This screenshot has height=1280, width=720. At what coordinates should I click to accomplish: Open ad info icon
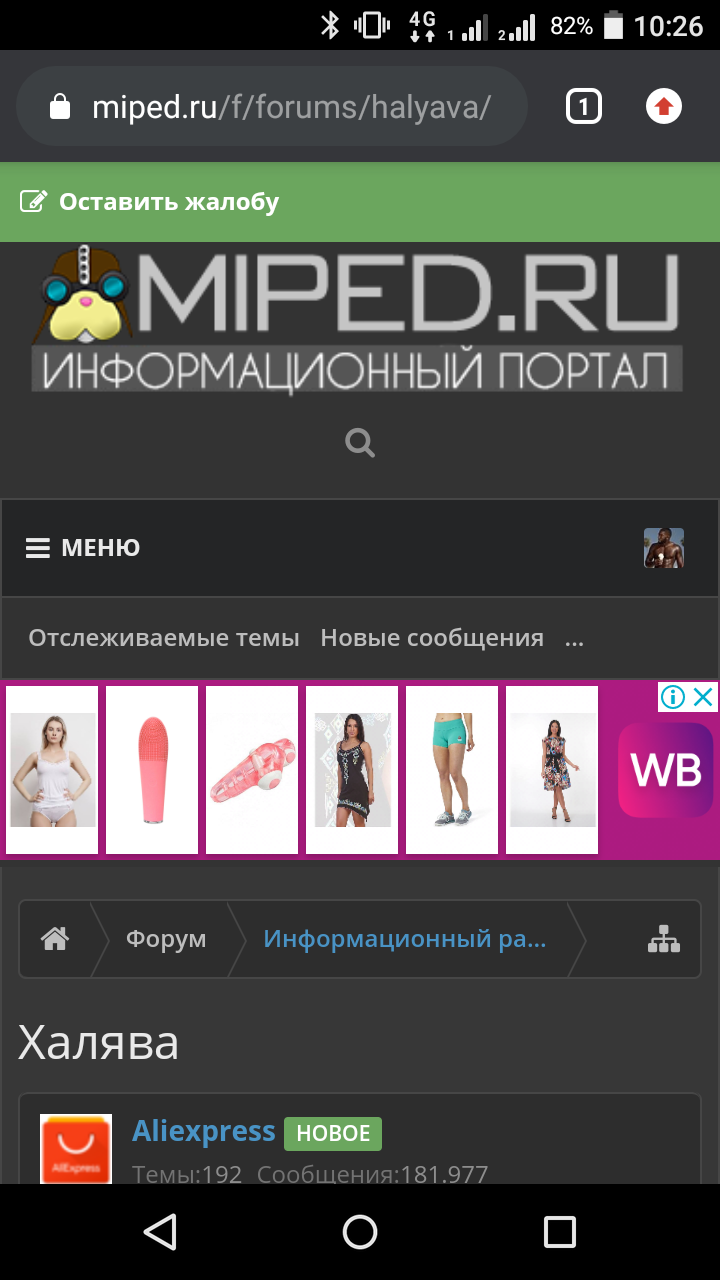click(674, 696)
